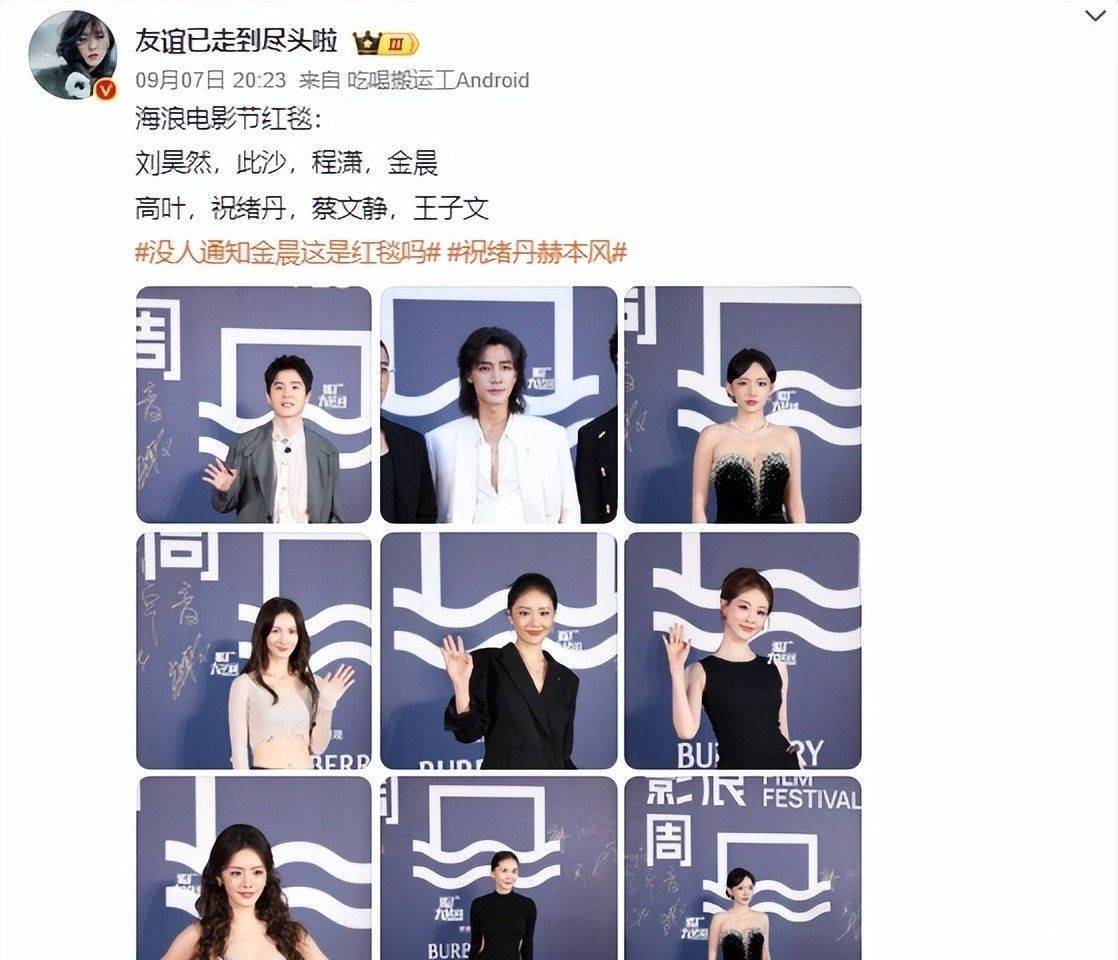
Task: View photo showing FILM FESTIVAL backdrop text
Action: tap(742, 868)
